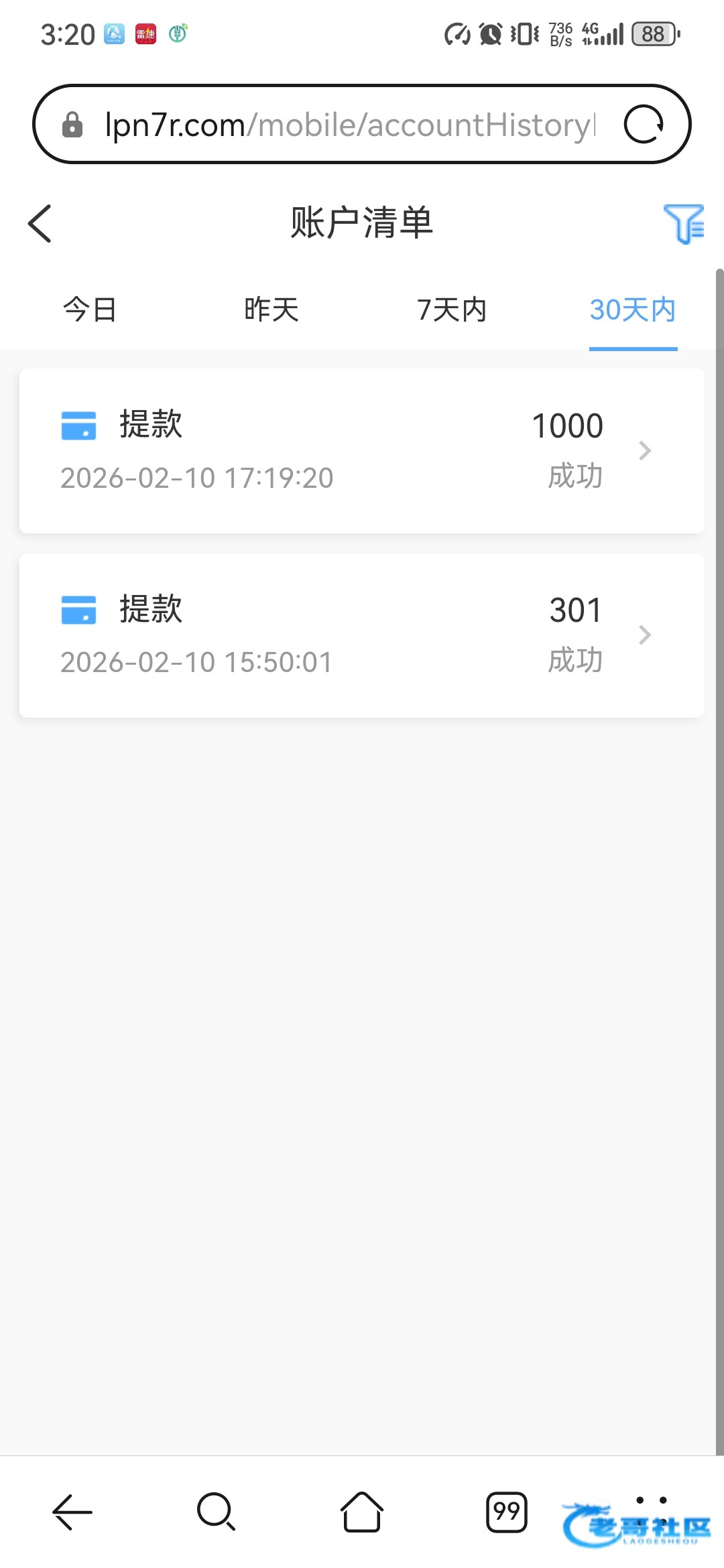Open the filter icon in the header

683,223
